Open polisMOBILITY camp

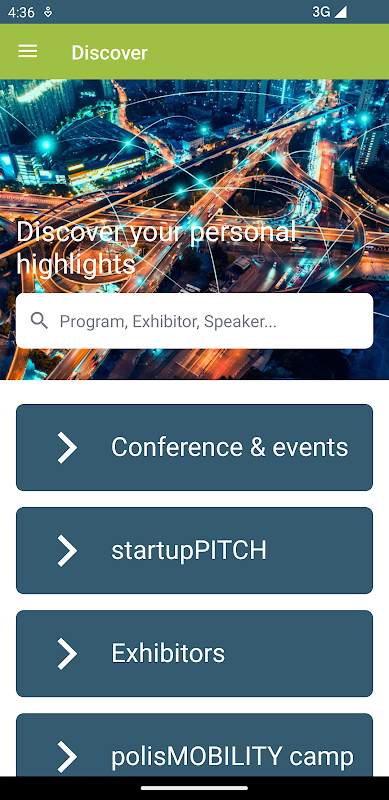point(194,745)
